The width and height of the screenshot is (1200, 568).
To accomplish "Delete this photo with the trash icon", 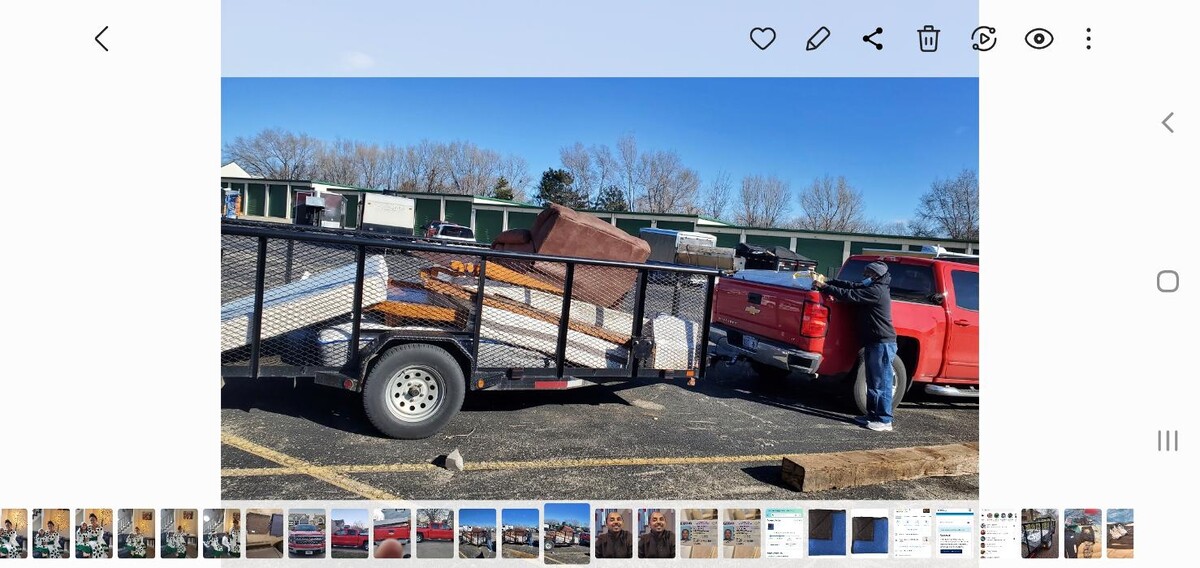I will click(x=928, y=39).
